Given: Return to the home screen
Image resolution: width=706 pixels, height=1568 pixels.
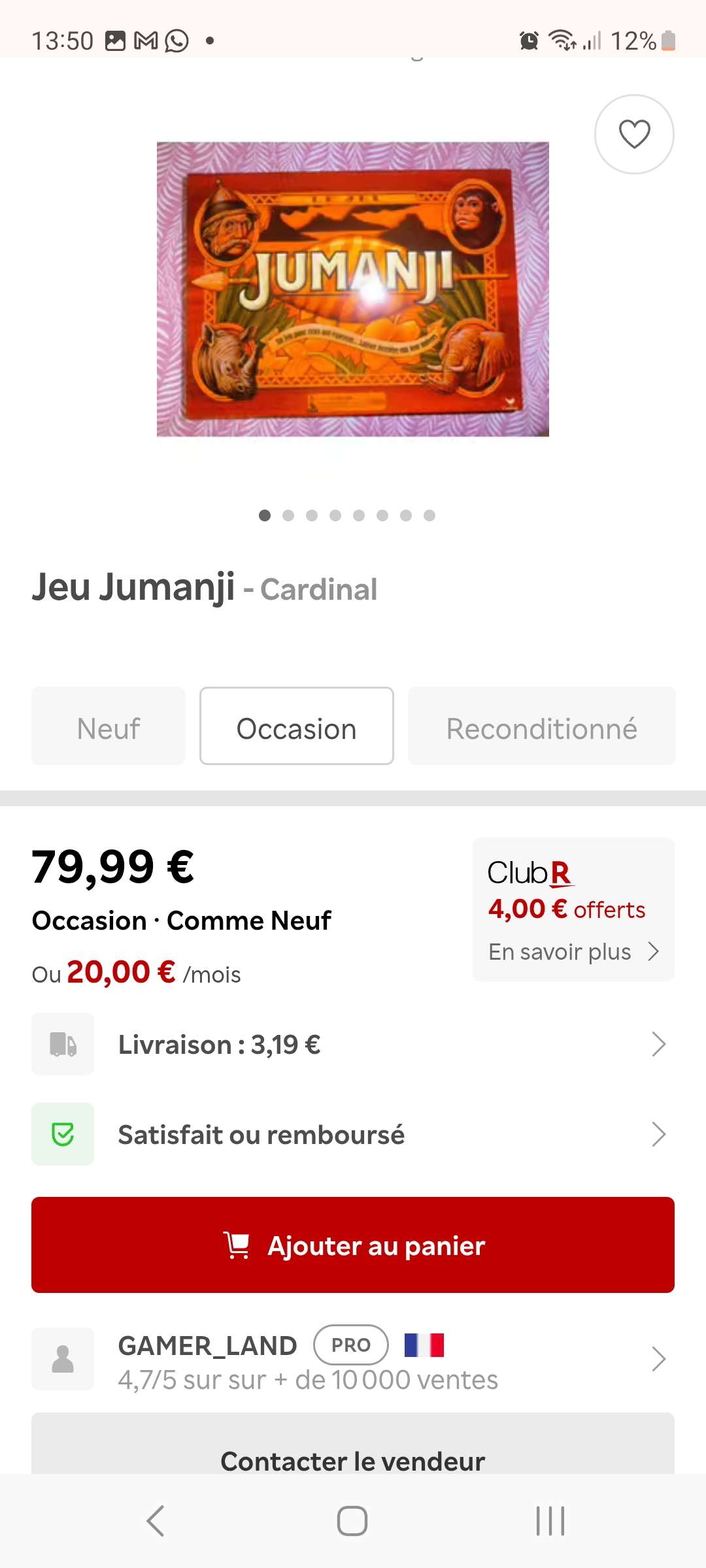Looking at the screenshot, I should [x=352, y=1521].
